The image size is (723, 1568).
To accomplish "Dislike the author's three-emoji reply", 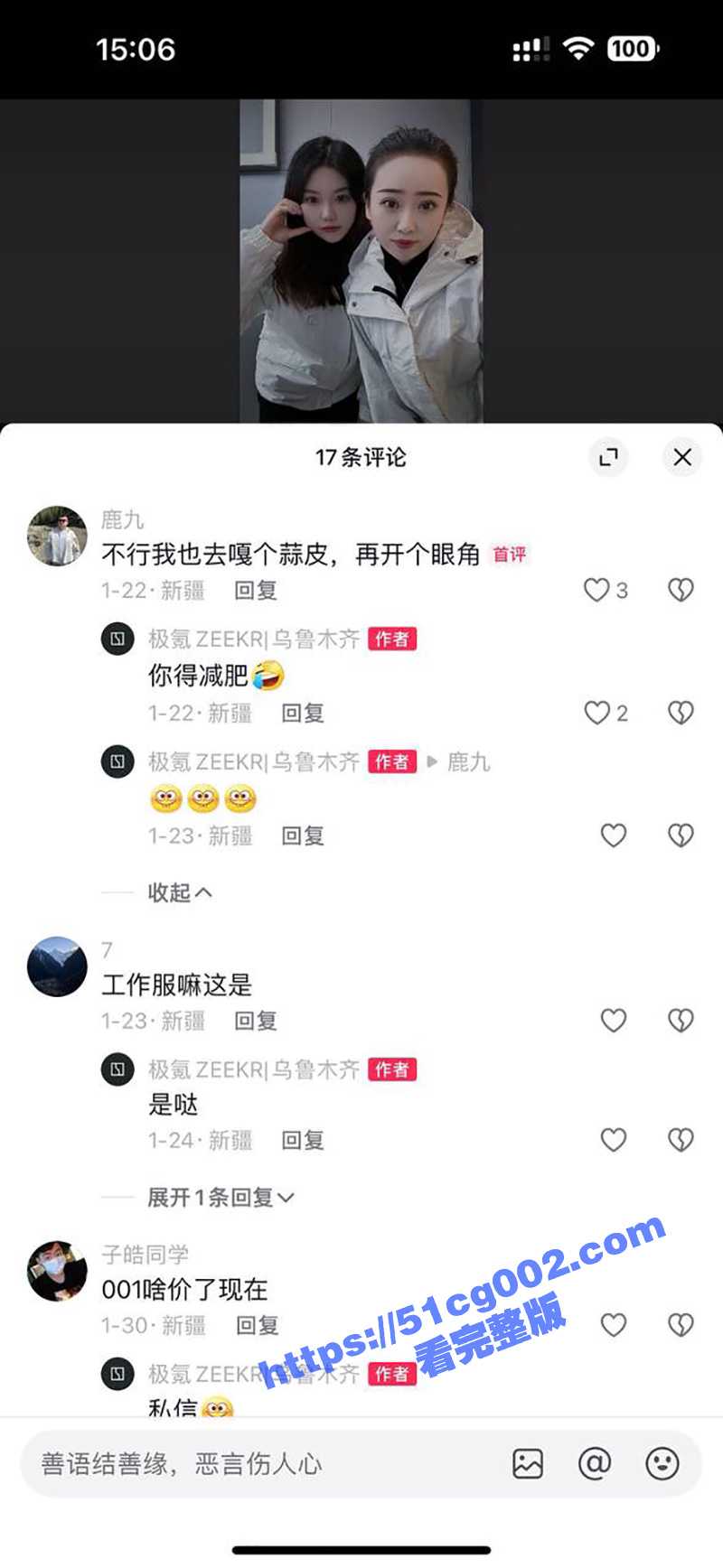I will point(681,835).
